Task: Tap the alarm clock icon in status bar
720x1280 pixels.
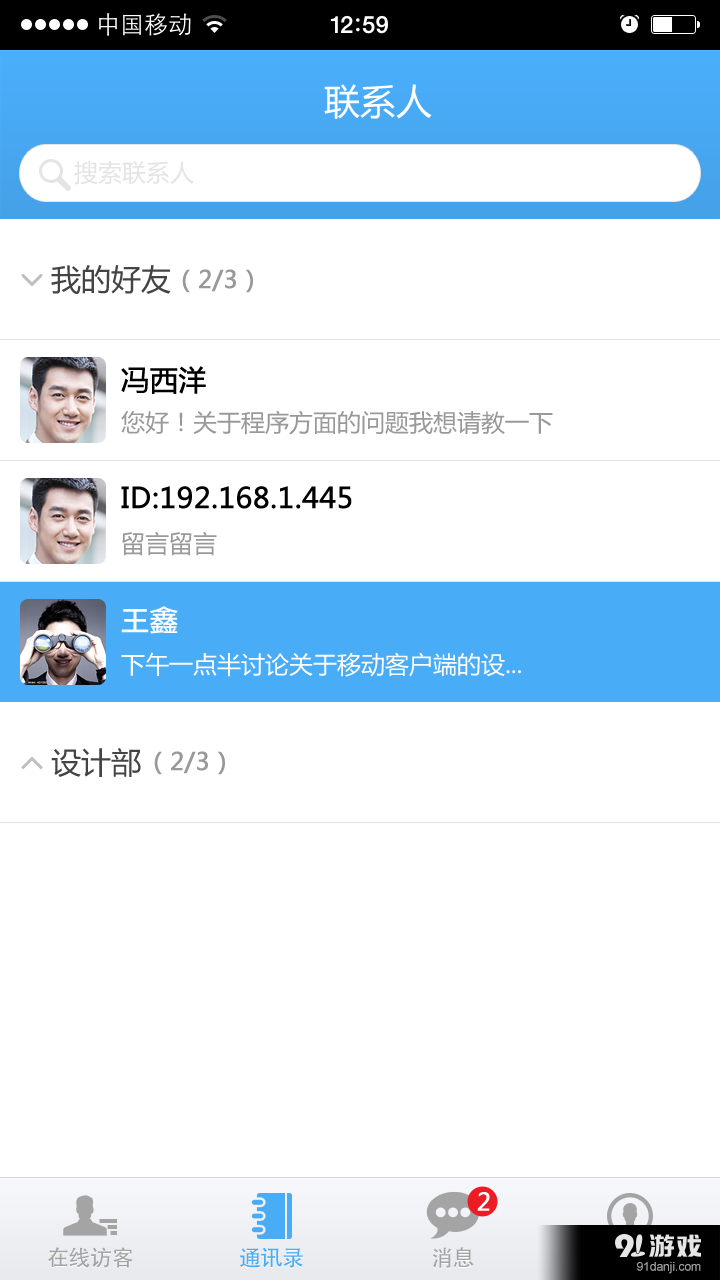Action: [x=628, y=24]
